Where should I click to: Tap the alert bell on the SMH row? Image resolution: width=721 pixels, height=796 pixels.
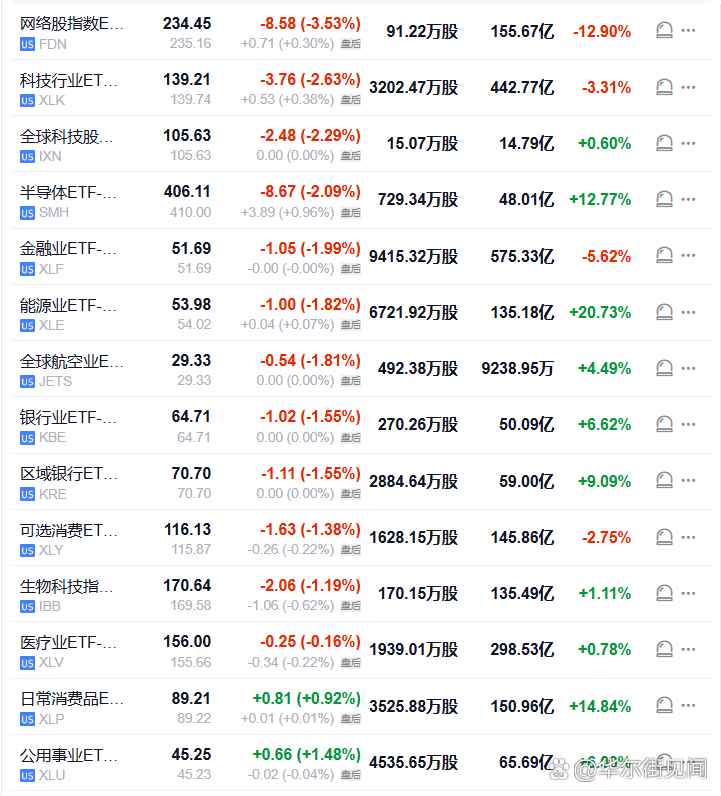click(664, 199)
